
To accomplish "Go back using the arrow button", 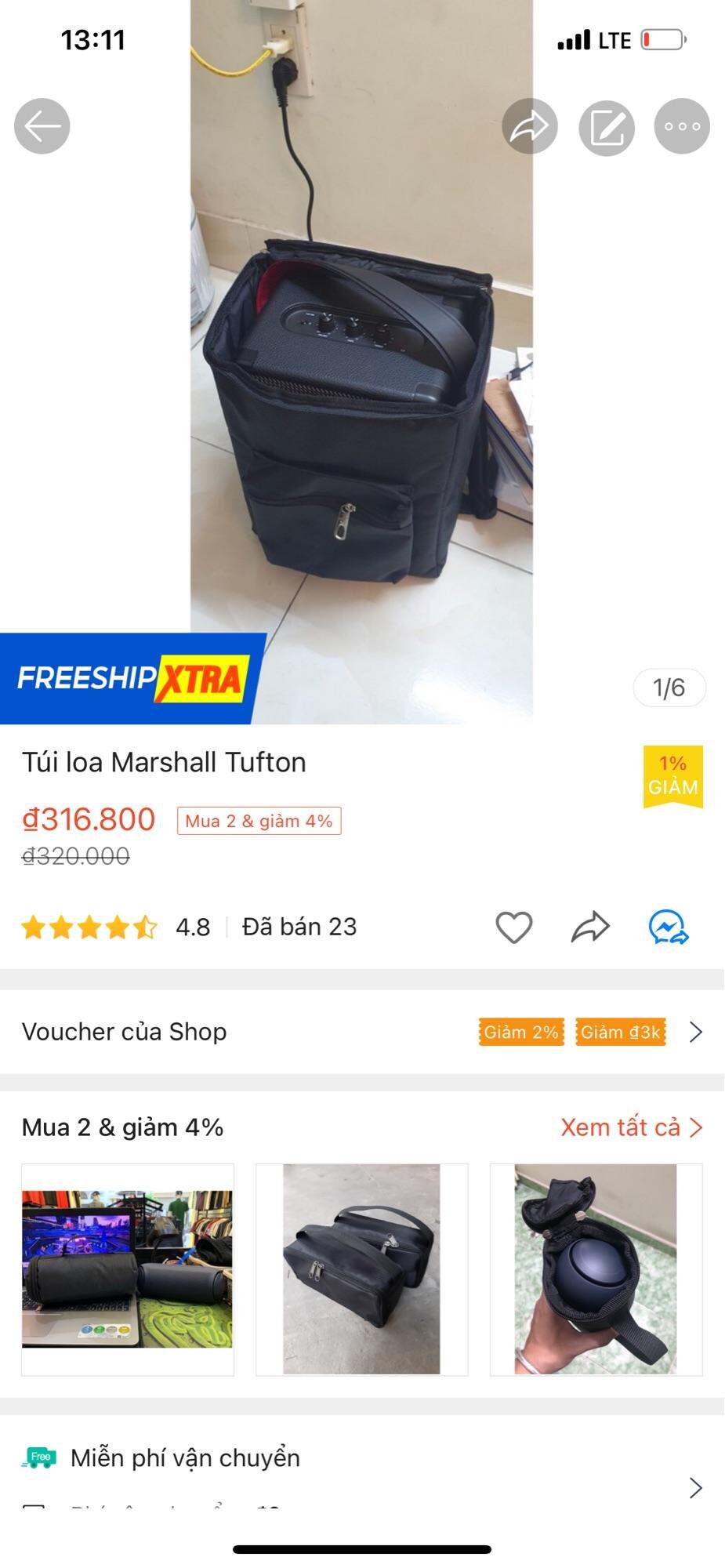I will pyautogui.click(x=42, y=126).
